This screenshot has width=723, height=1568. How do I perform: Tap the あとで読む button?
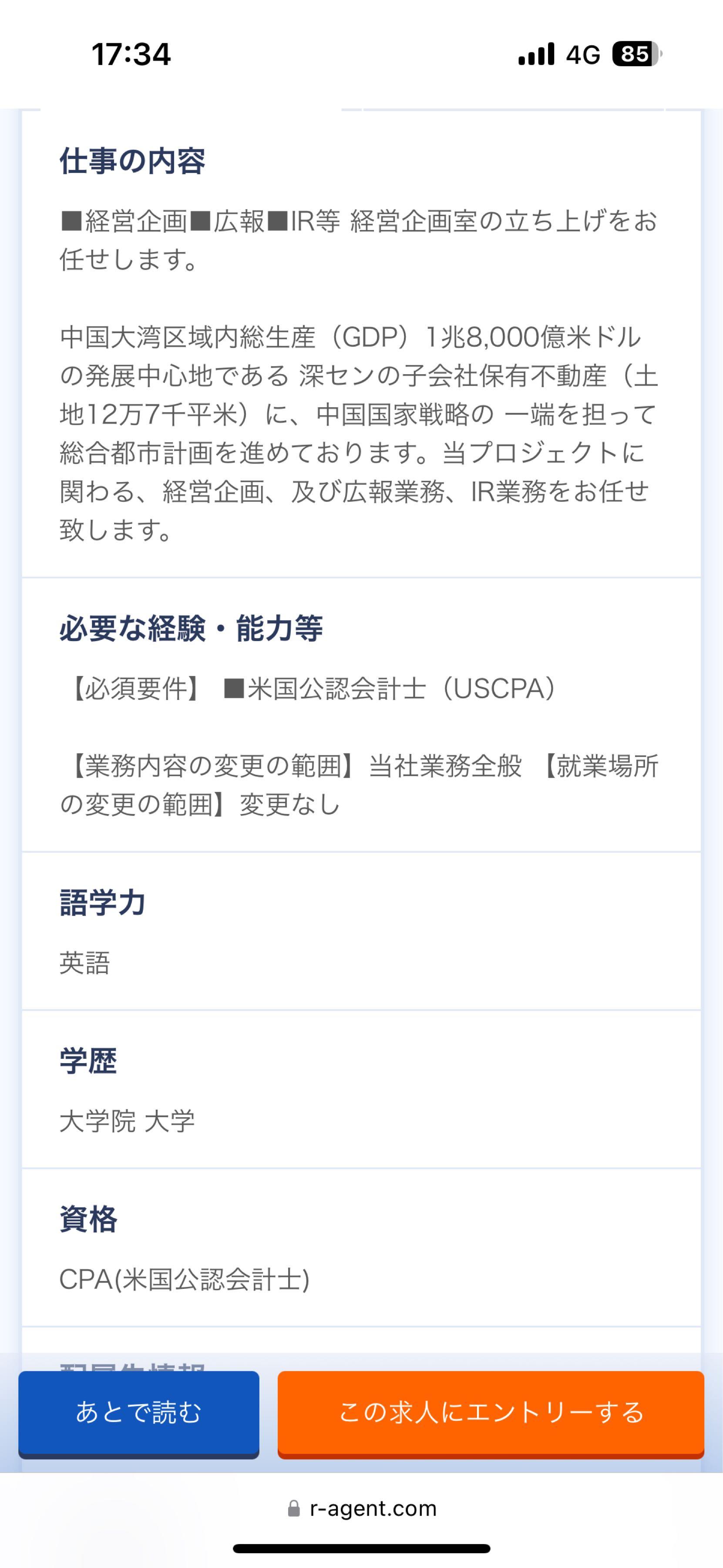pos(139,1412)
